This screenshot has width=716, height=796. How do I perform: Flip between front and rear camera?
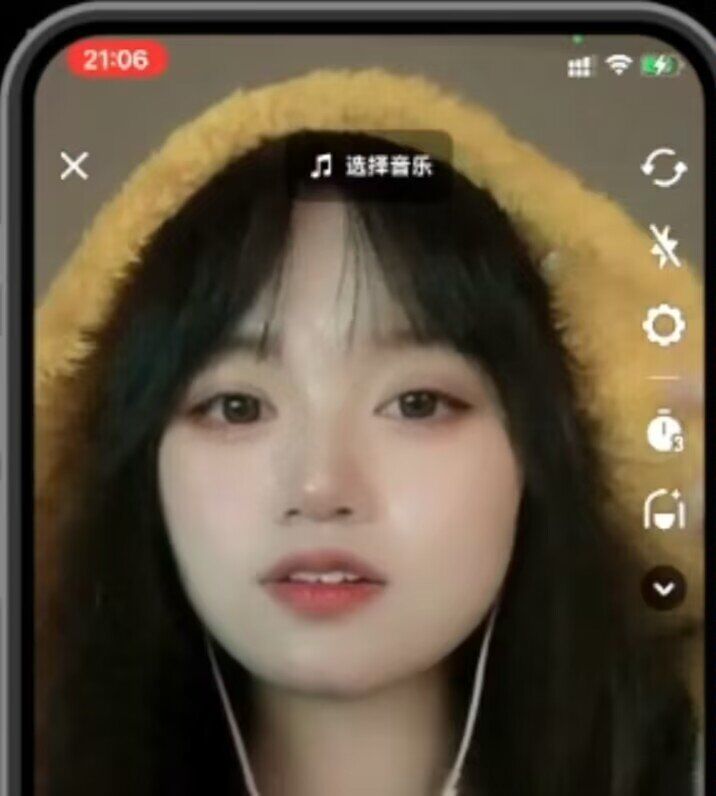click(663, 167)
